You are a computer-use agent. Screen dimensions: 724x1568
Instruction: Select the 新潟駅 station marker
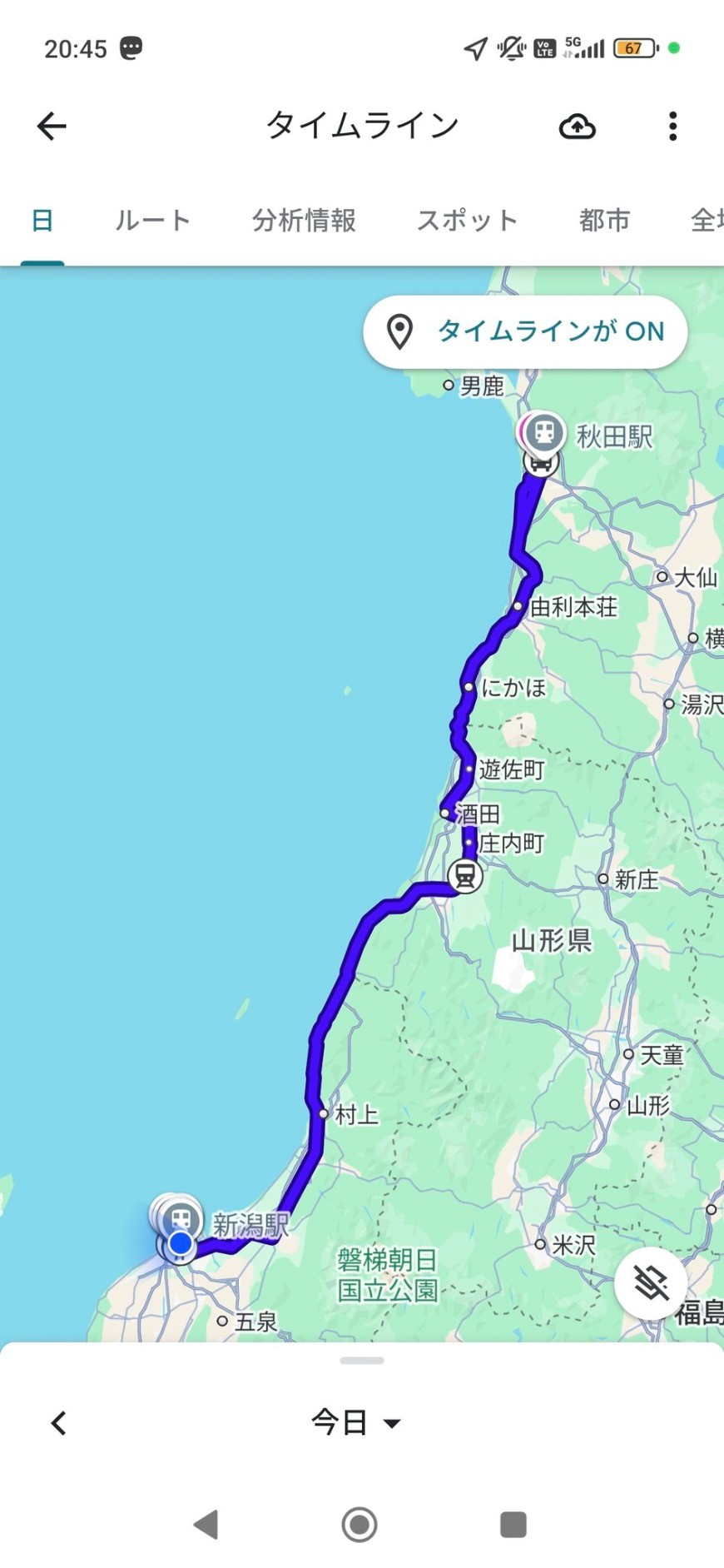pyautogui.click(x=181, y=1219)
